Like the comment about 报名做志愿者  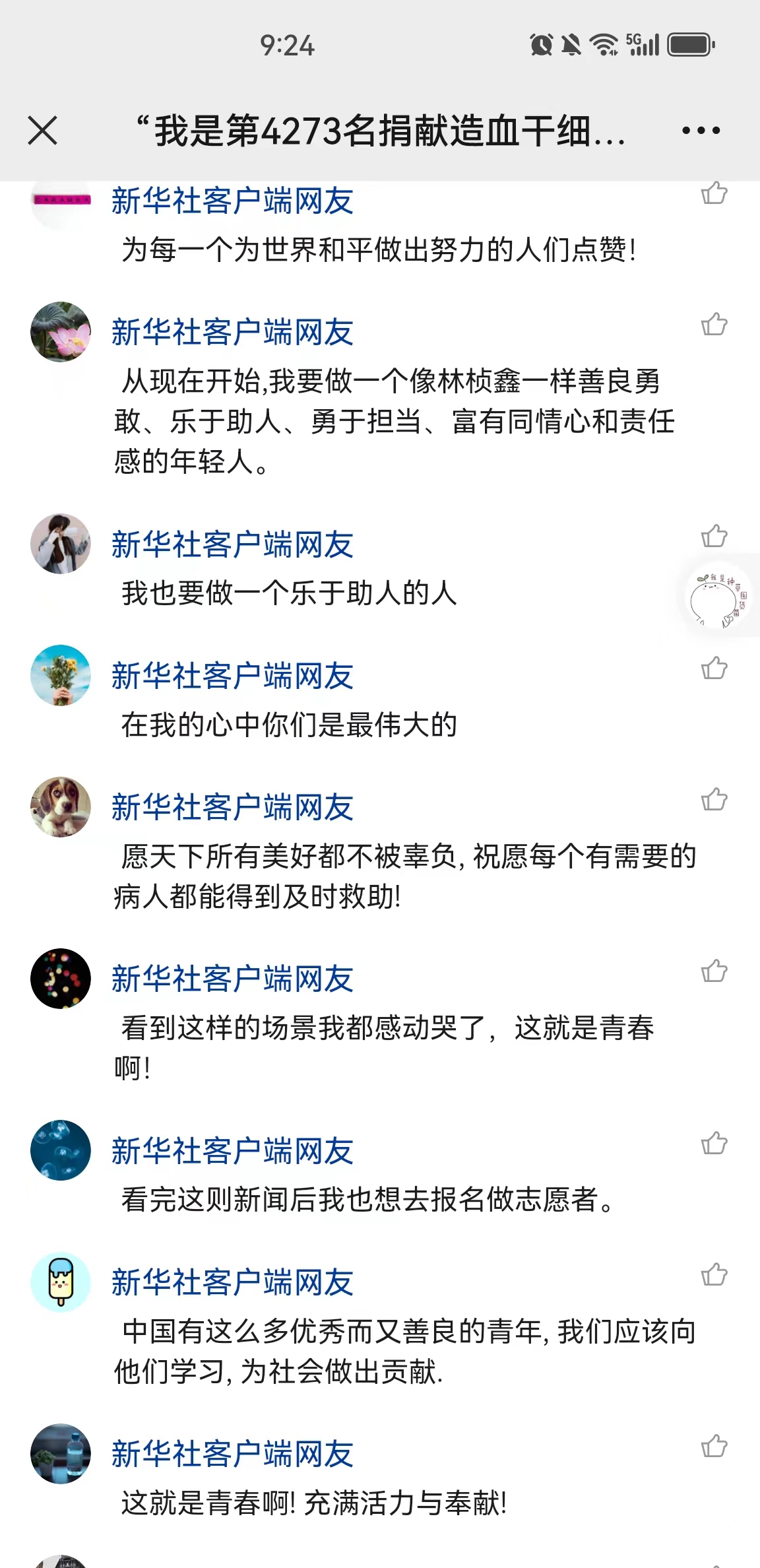point(714,1142)
